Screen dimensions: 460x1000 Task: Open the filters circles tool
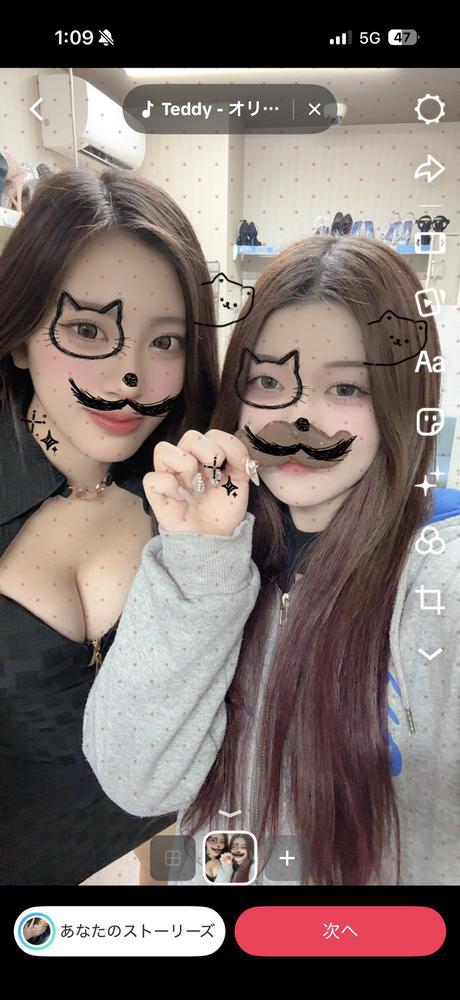tap(429, 541)
